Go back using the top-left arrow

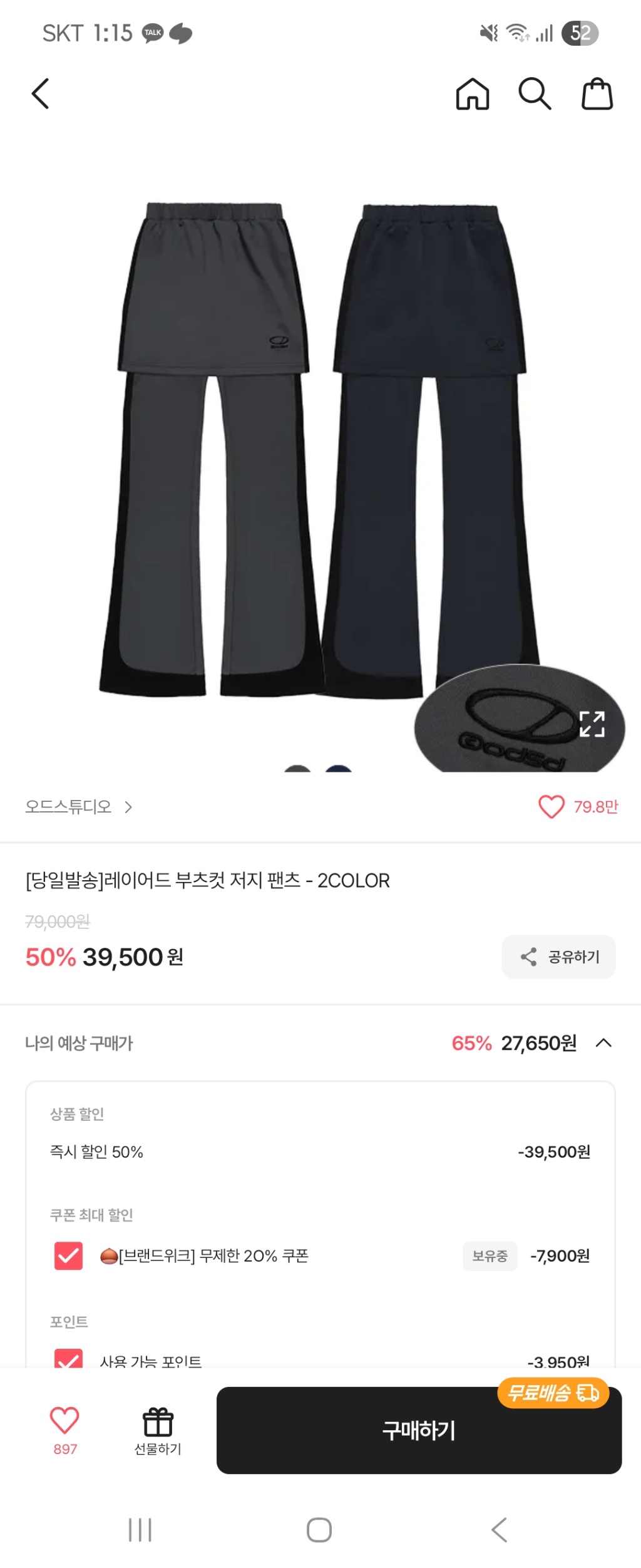pyautogui.click(x=41, y=94)
